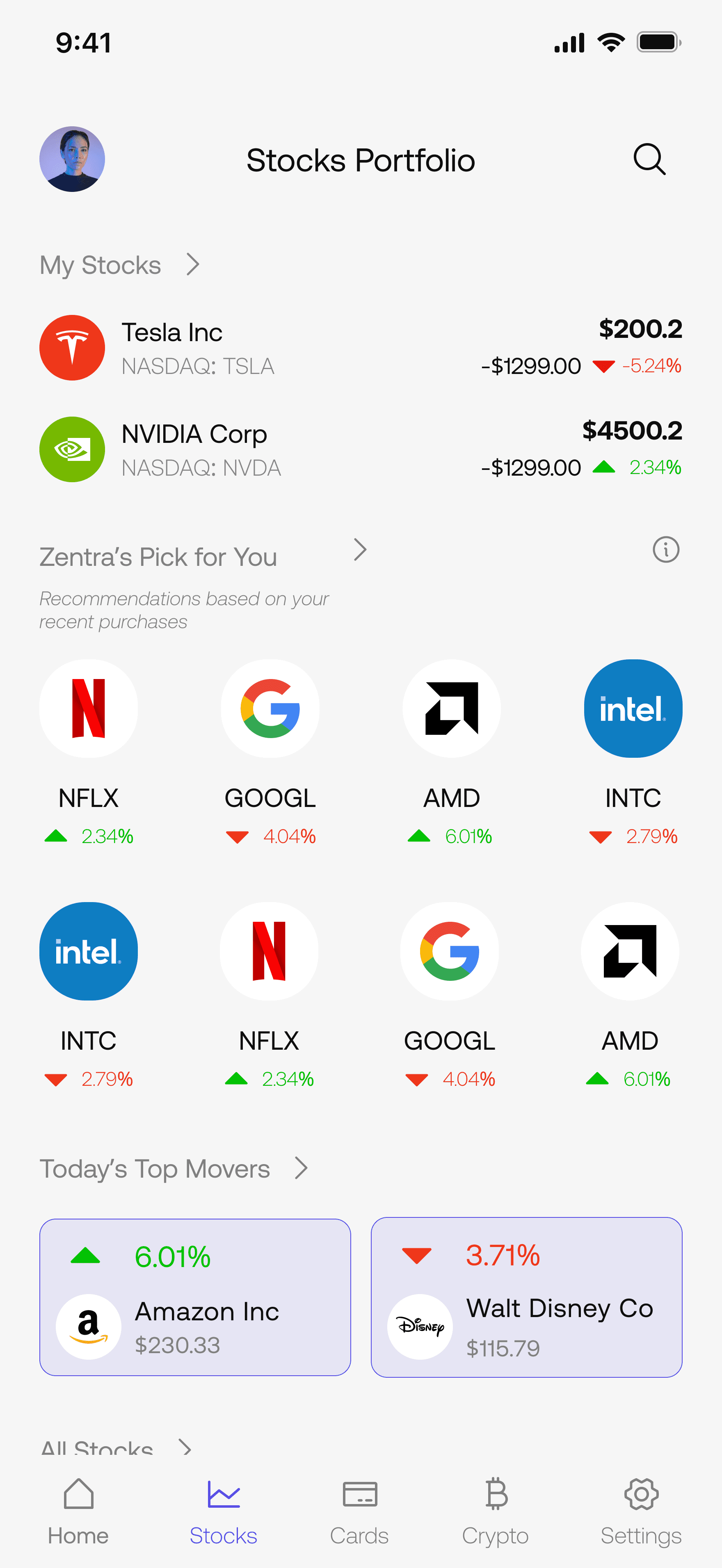This screenshot has height=1568, width=722.
Task: Open the Walt Disney Co mover card
Action: point(526,1297)
